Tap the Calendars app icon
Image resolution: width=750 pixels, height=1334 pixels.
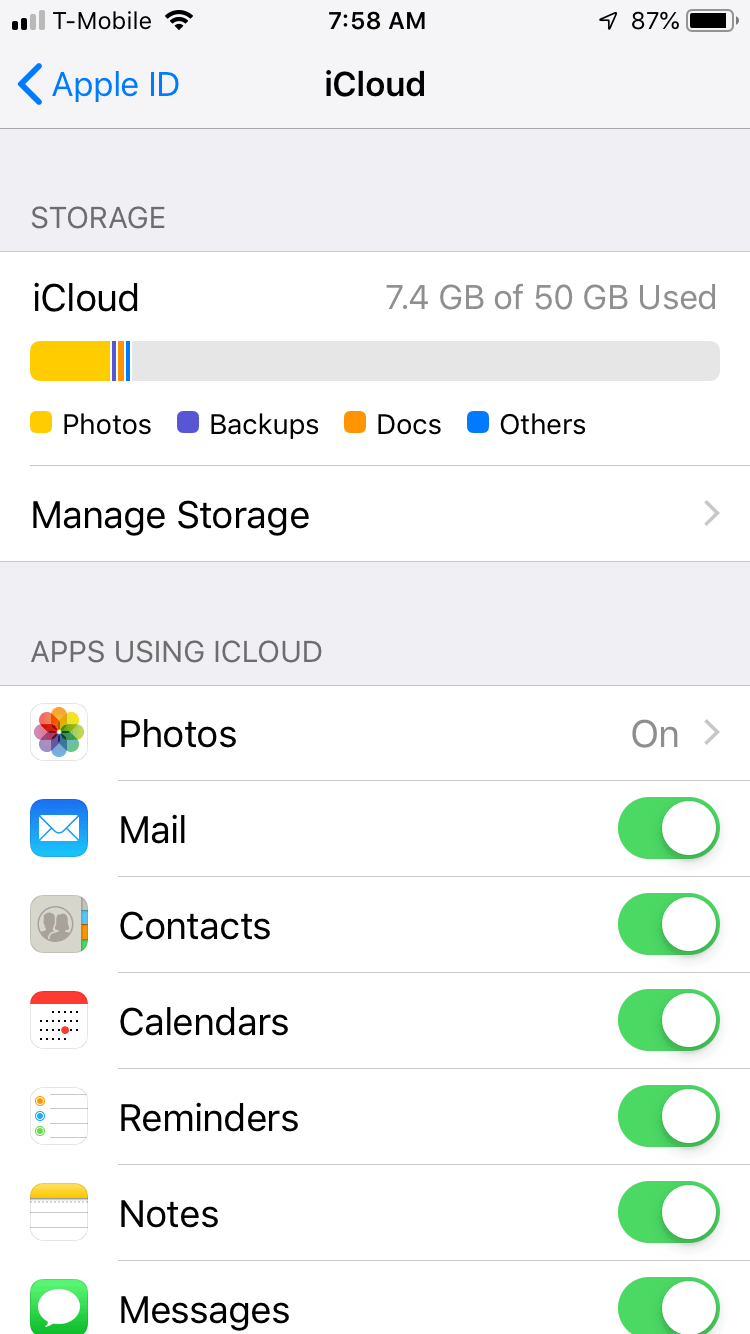tap(59, 1020)
